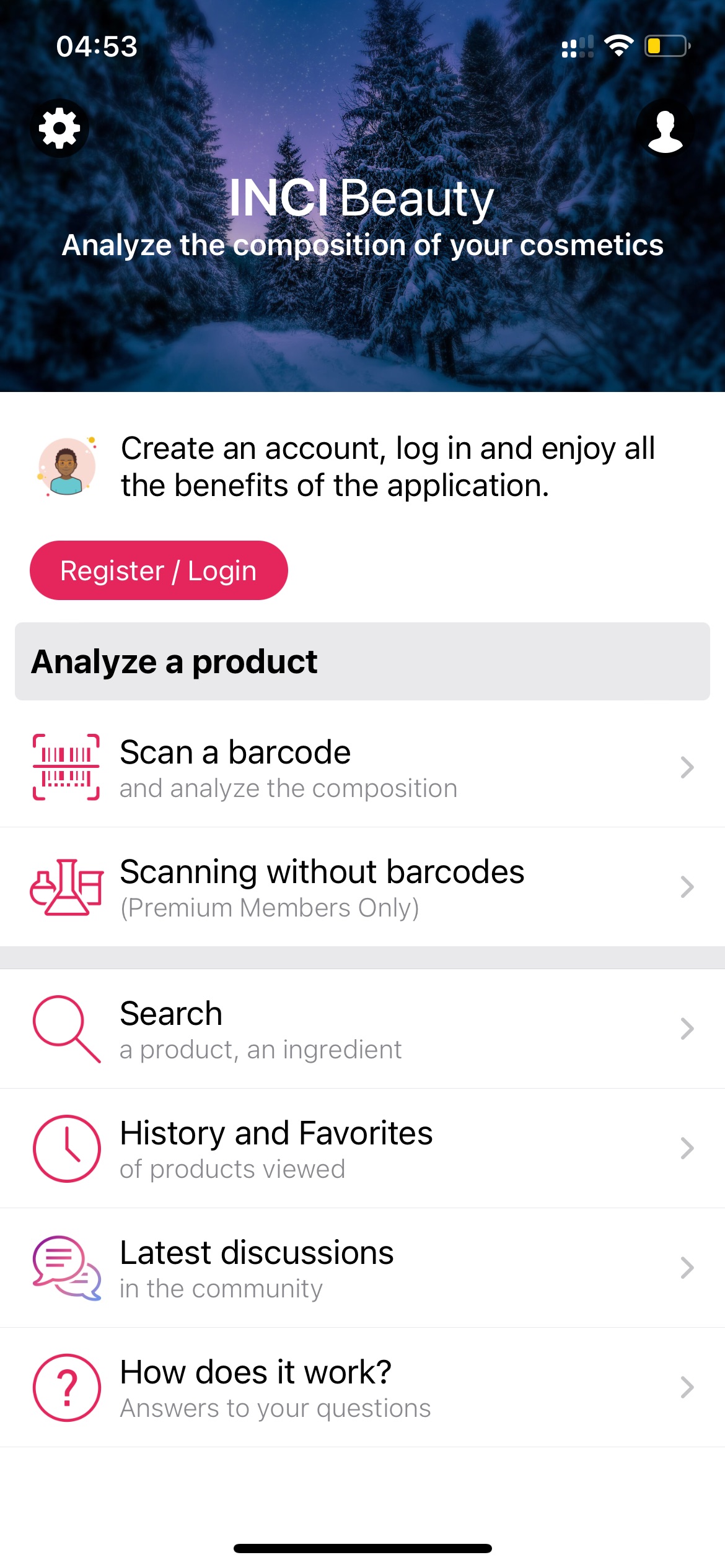Click the magnifying glass Search icon

[66, 1029]
